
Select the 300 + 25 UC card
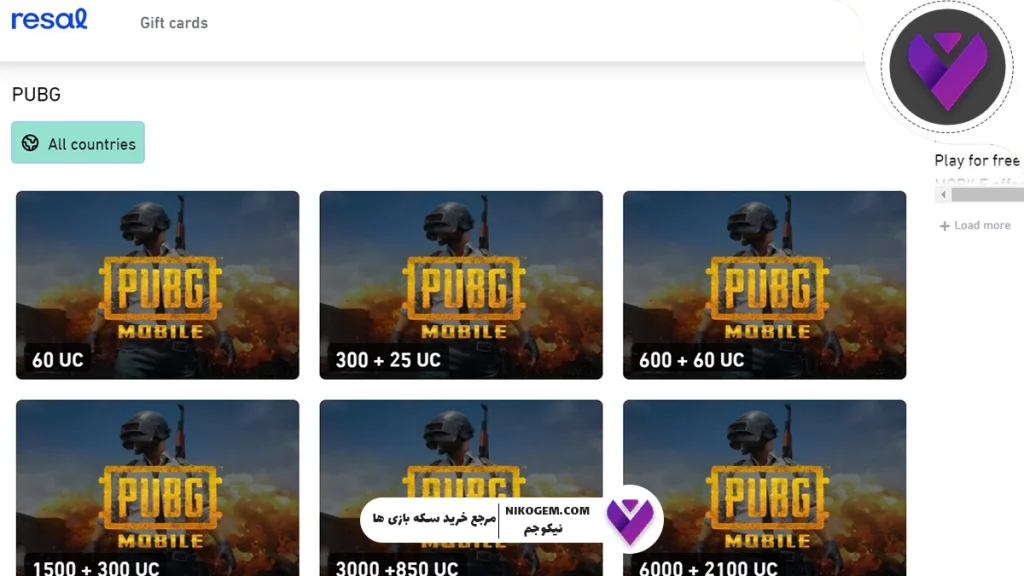[461, 285]
